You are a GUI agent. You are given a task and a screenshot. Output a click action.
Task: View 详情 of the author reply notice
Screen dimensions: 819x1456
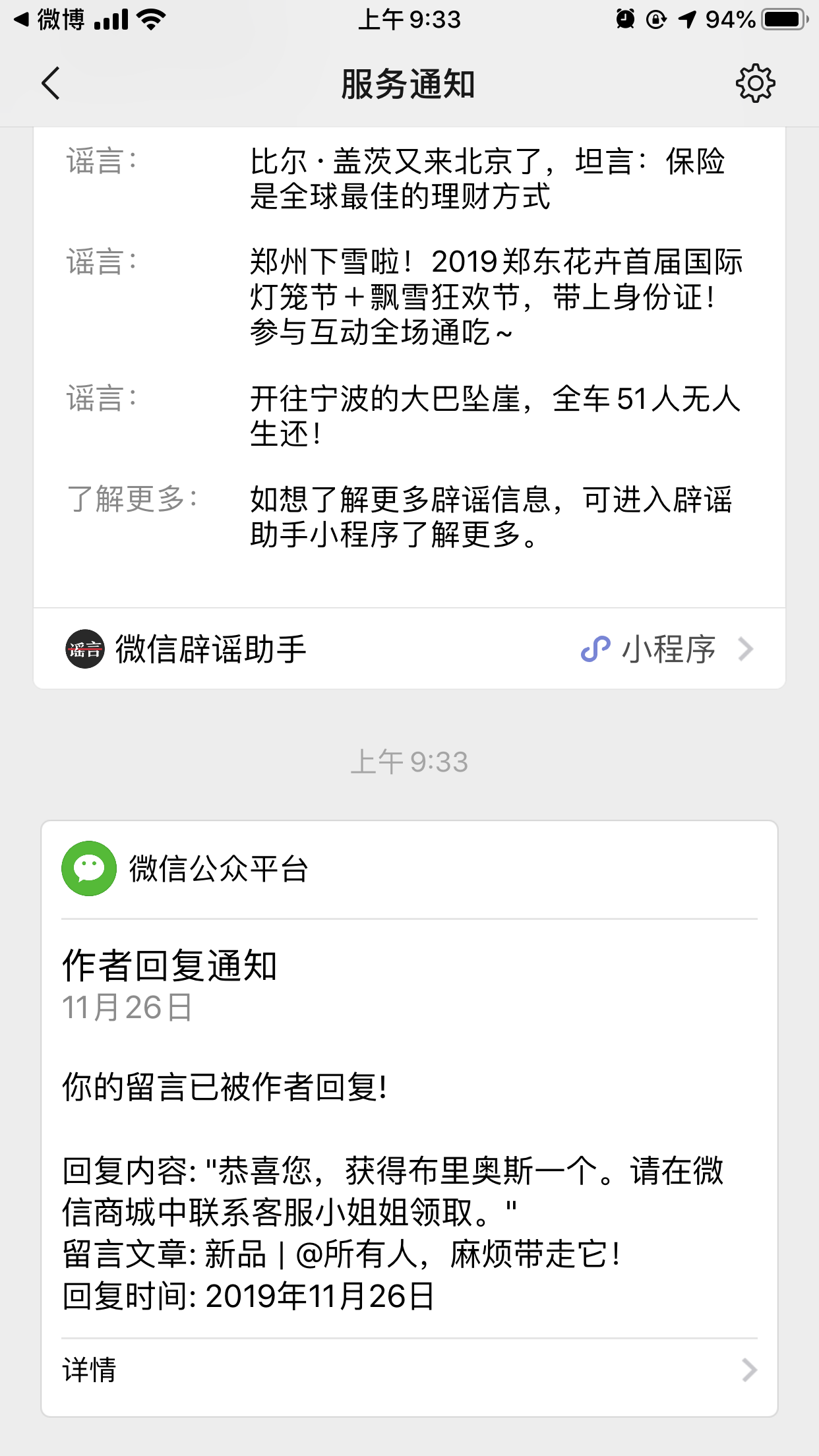click(409, 1370)
